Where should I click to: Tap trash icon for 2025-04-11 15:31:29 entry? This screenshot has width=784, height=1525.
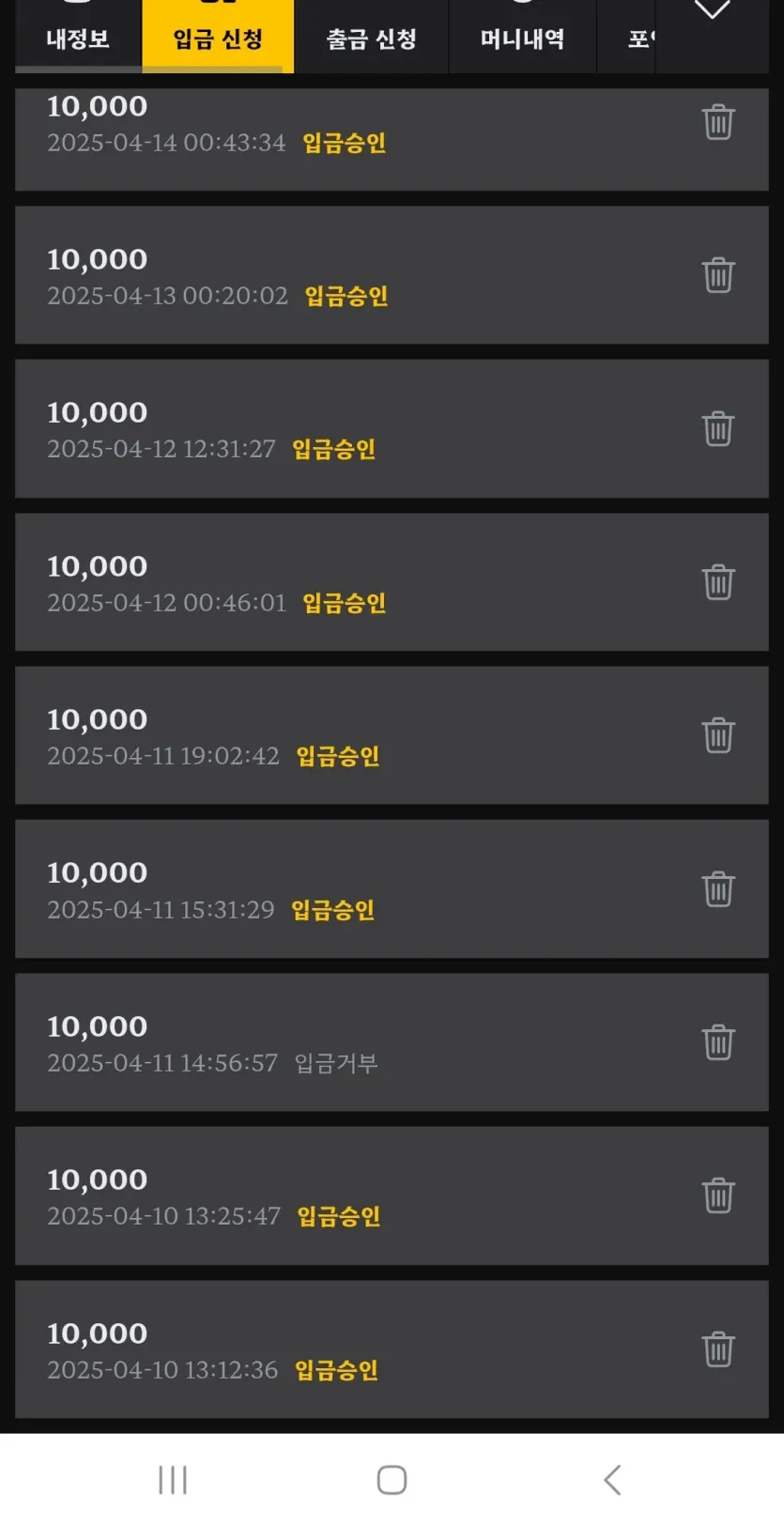(718, 889)
